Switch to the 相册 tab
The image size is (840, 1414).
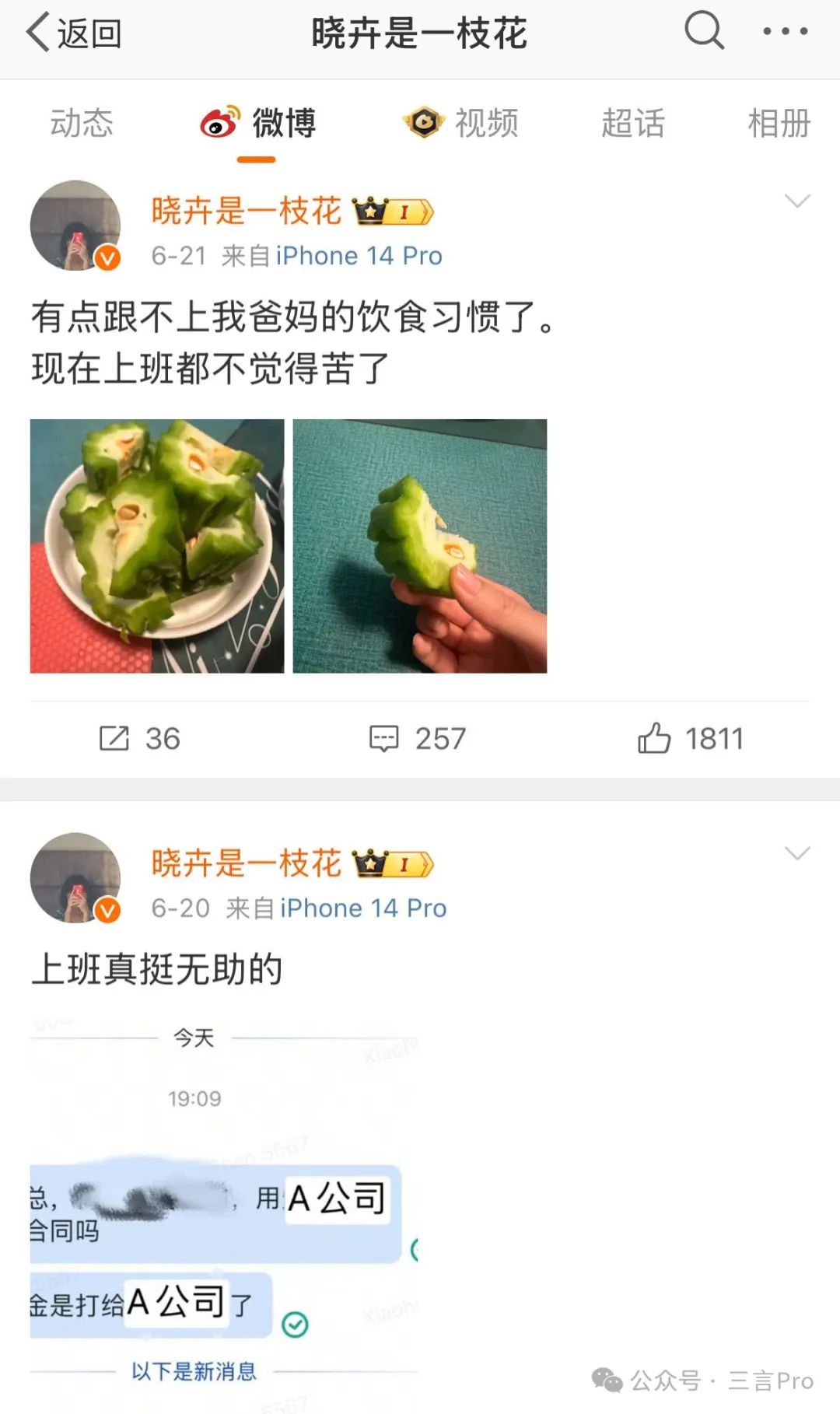coord(779,123)
